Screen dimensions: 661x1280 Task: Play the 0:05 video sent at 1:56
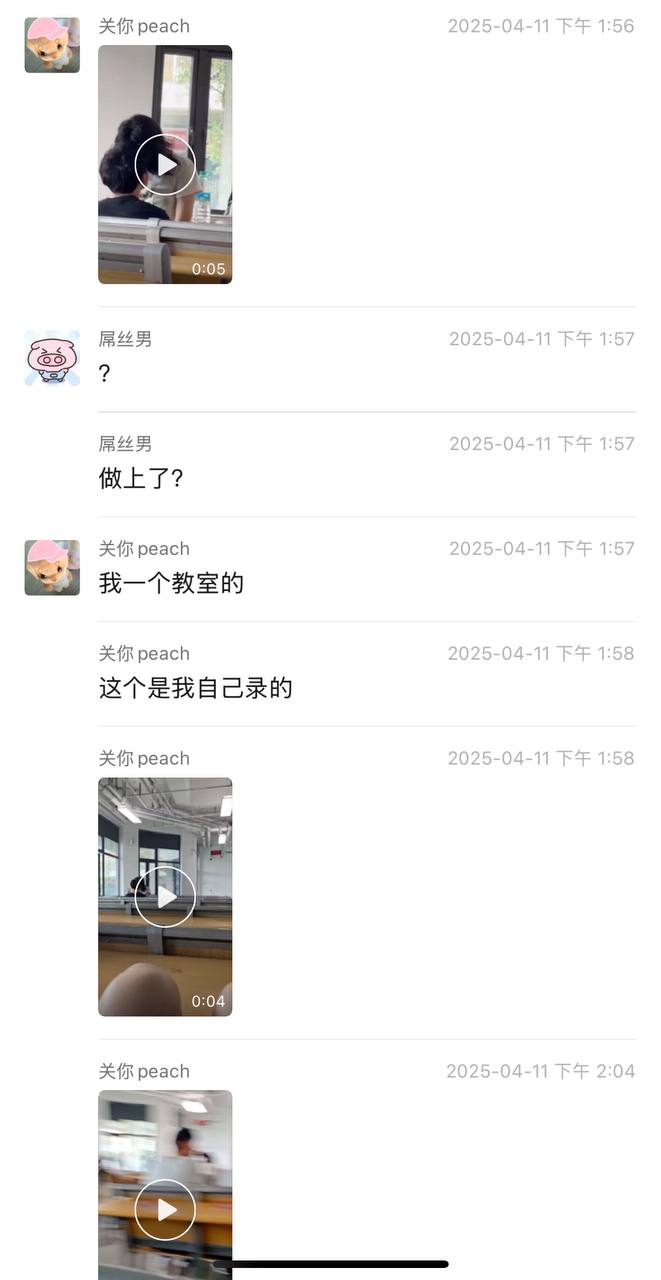165,165
